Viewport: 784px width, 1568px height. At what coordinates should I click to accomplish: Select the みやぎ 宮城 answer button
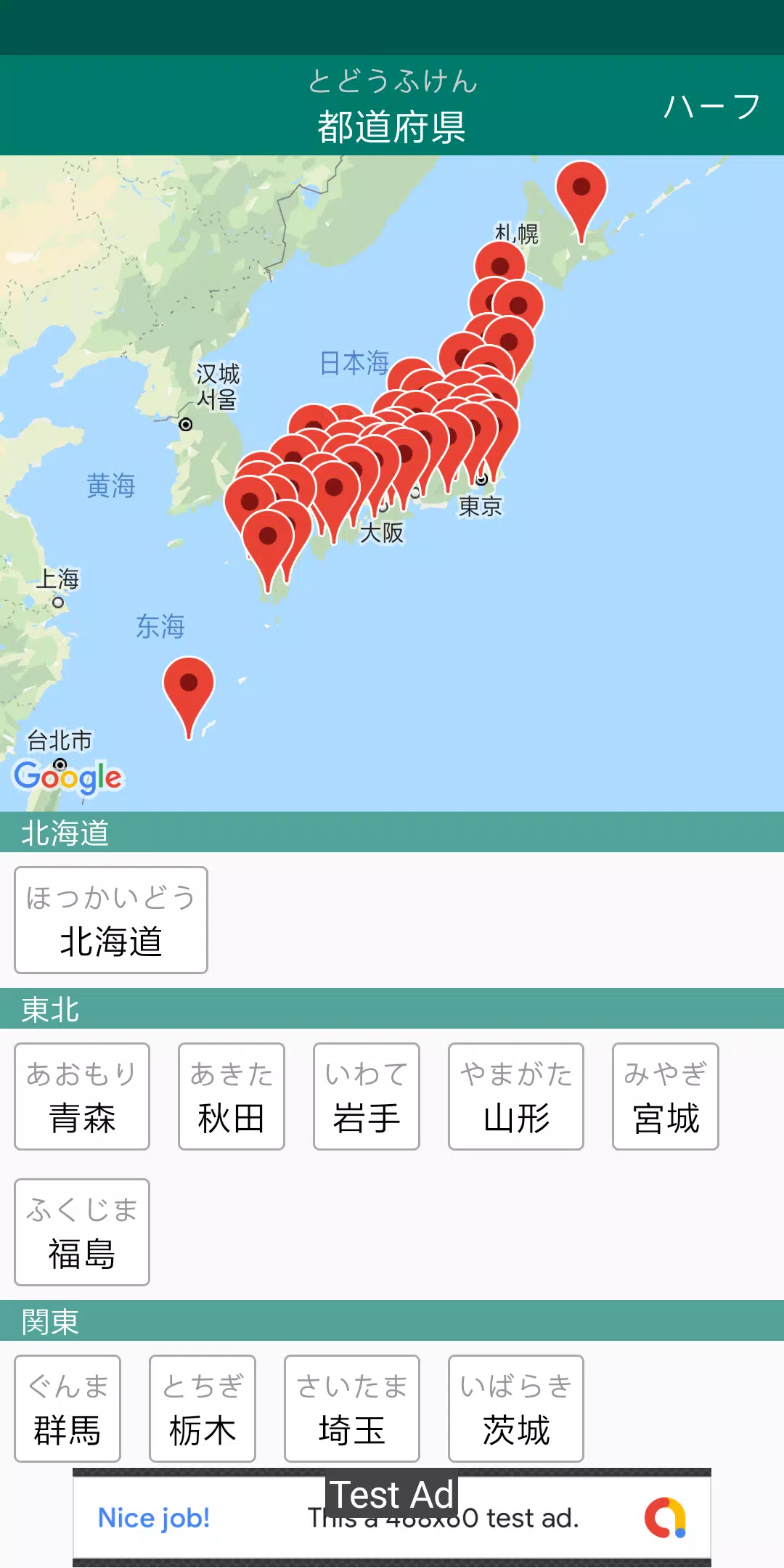coord(664,1096)
